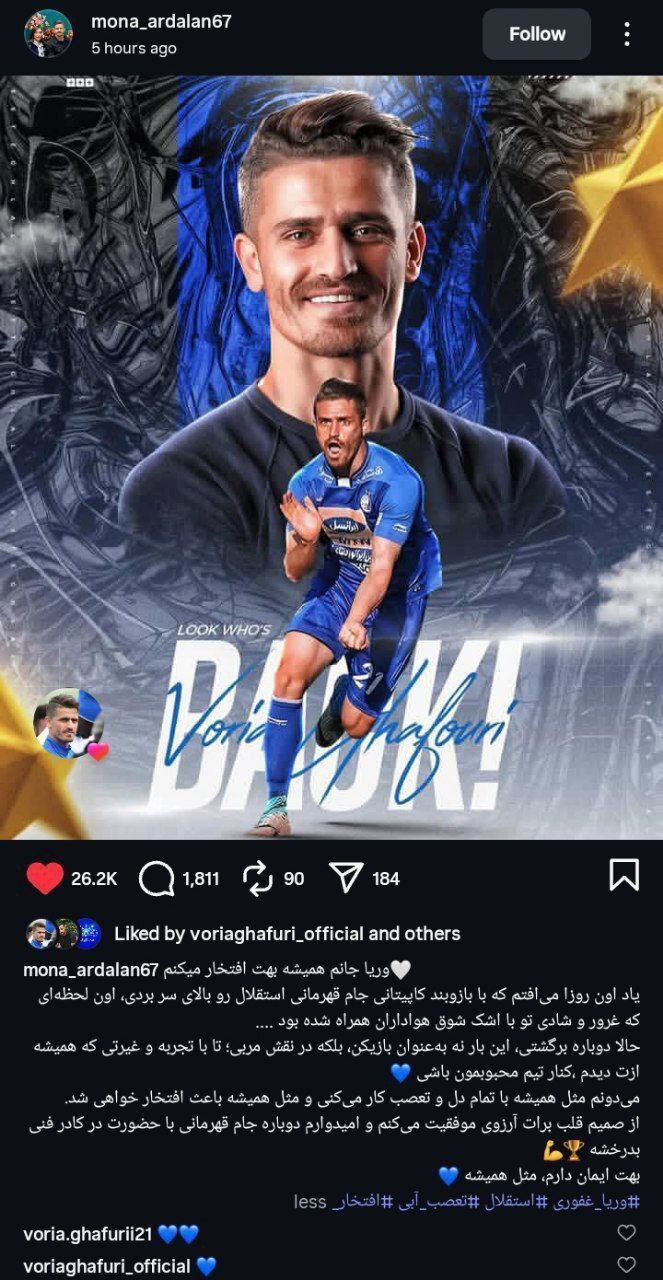The width and height of the screenshot is (663, 1280).
Task: Open mona_ardalan67's profile picture
Action: 48,34
